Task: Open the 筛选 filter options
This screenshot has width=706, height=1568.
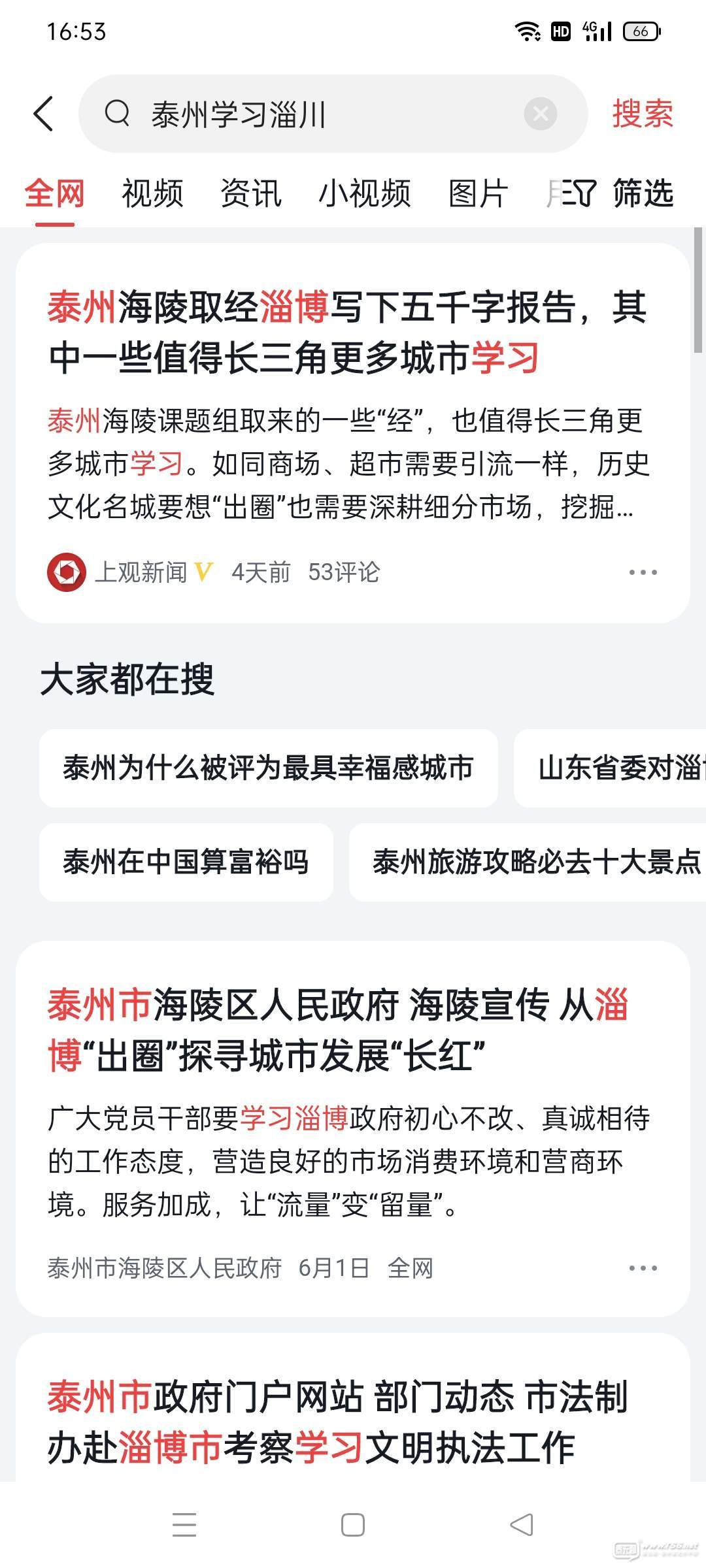Action: click(x=618, y=193)
